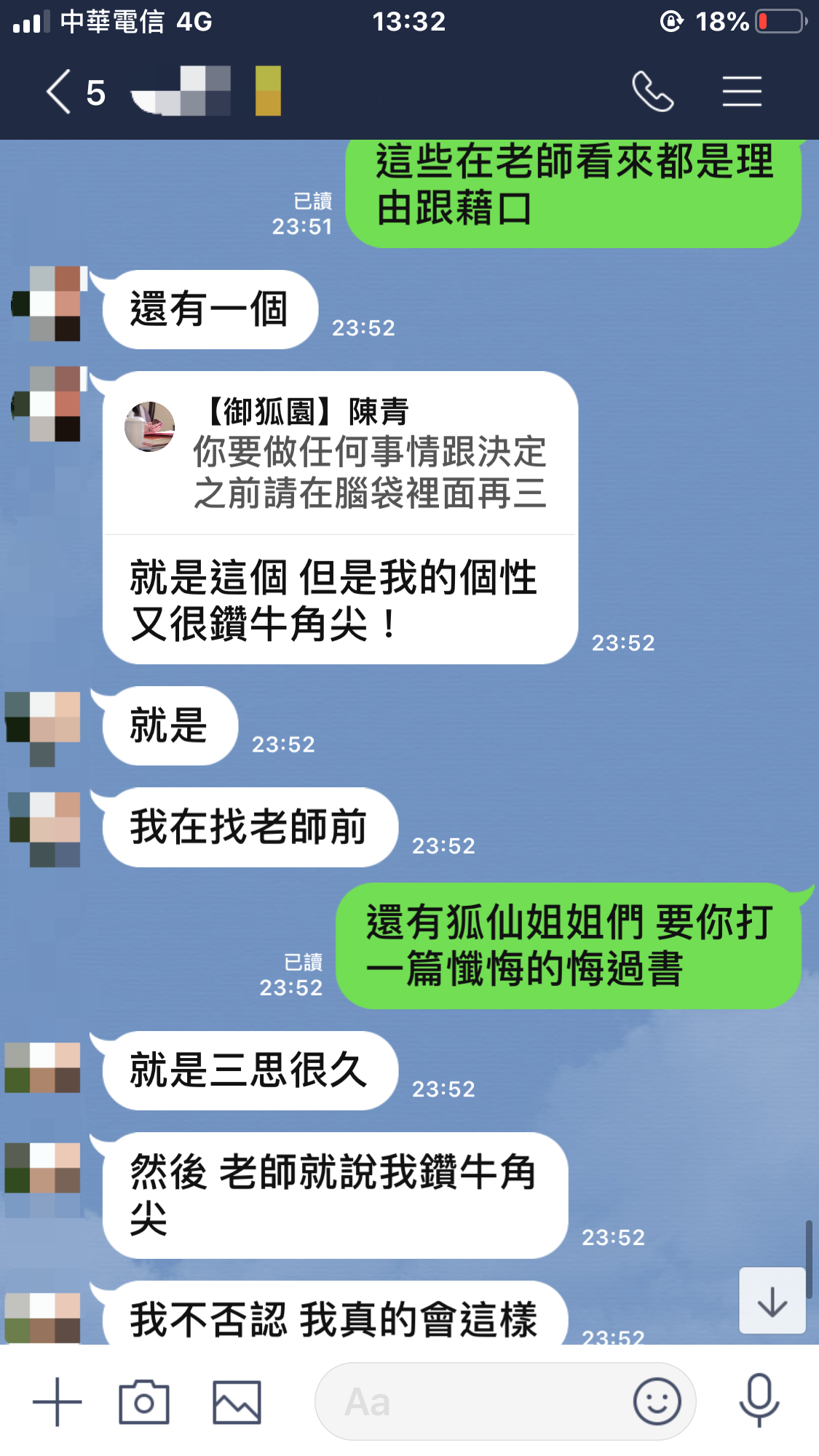819x1456 pixels.
Task: Open the photo gallery picker
Action: 237,1401
